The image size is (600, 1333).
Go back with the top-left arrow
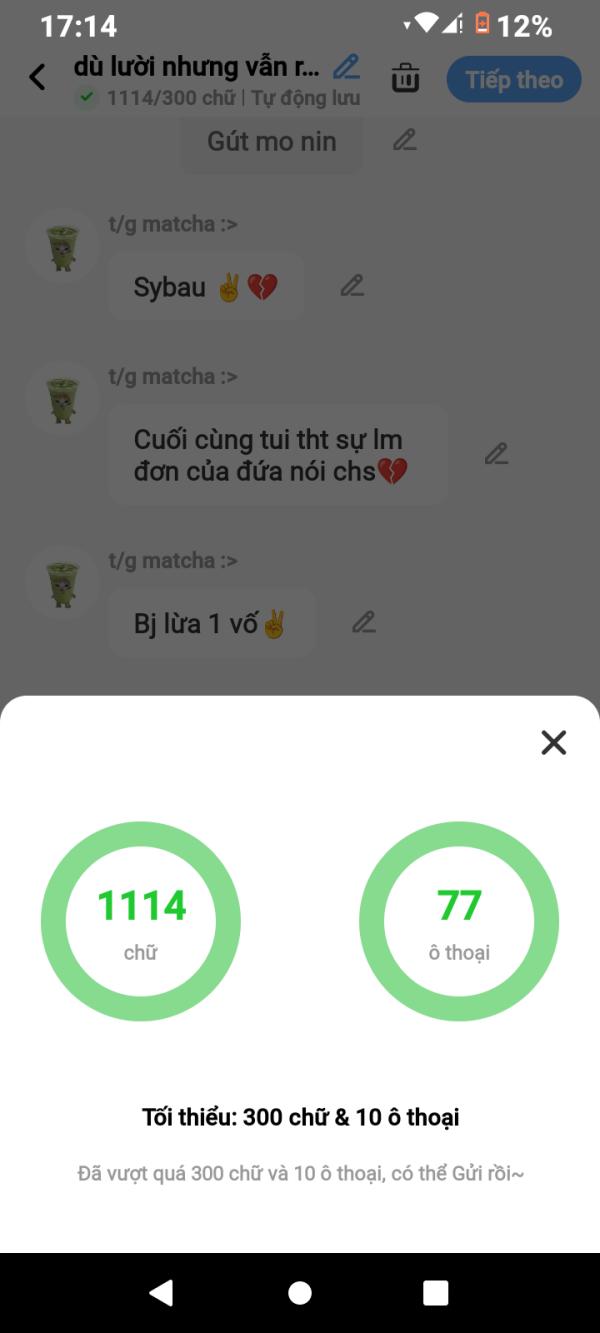tap(37, 77)
